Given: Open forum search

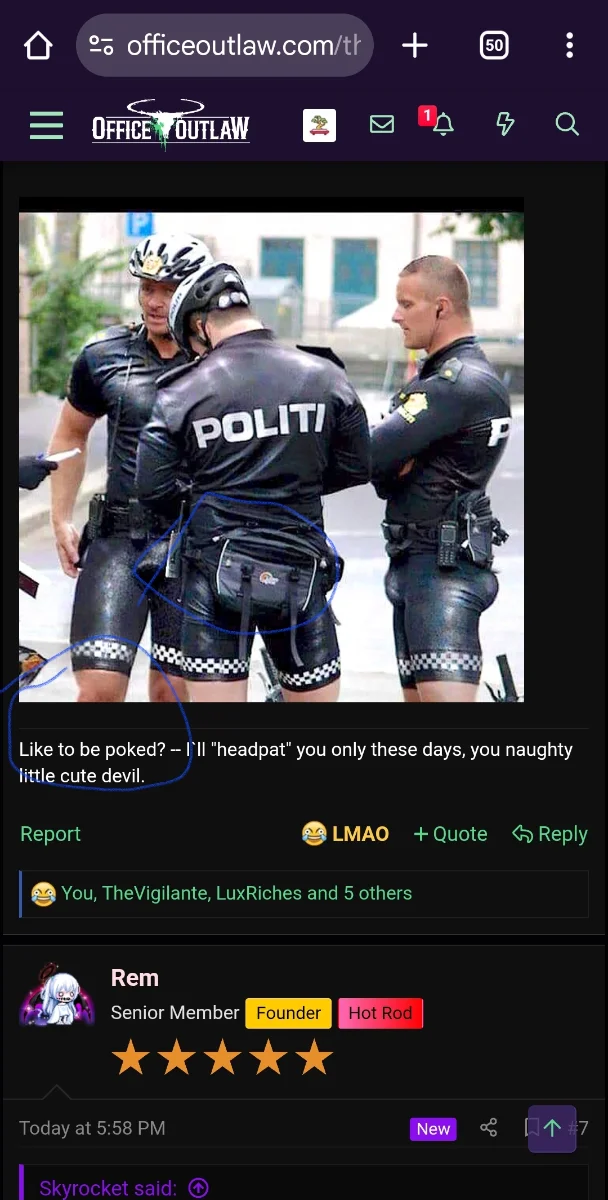Looking at the screenshot, I should pyautogui.click(x=567, y=125).
